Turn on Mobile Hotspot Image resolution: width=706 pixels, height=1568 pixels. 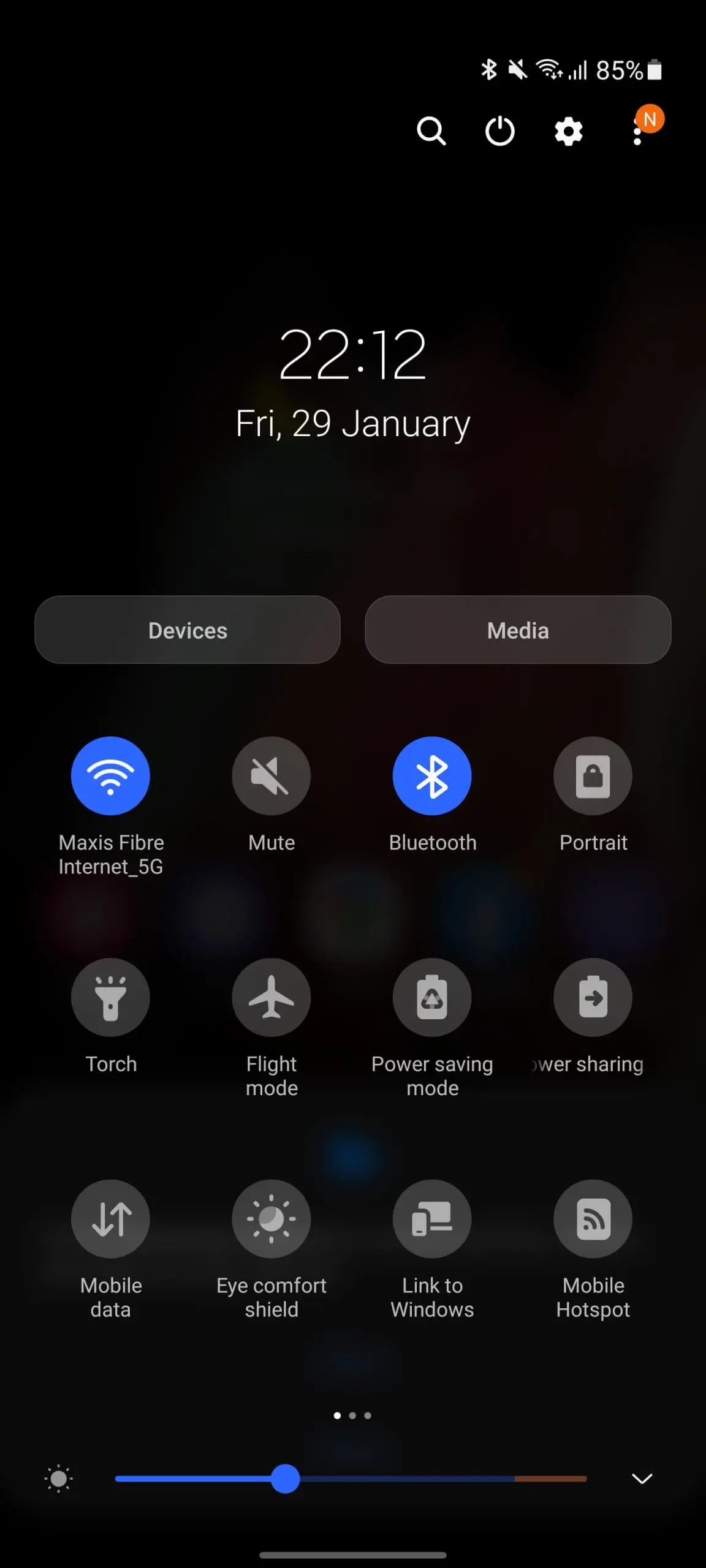pos(593,1219)
